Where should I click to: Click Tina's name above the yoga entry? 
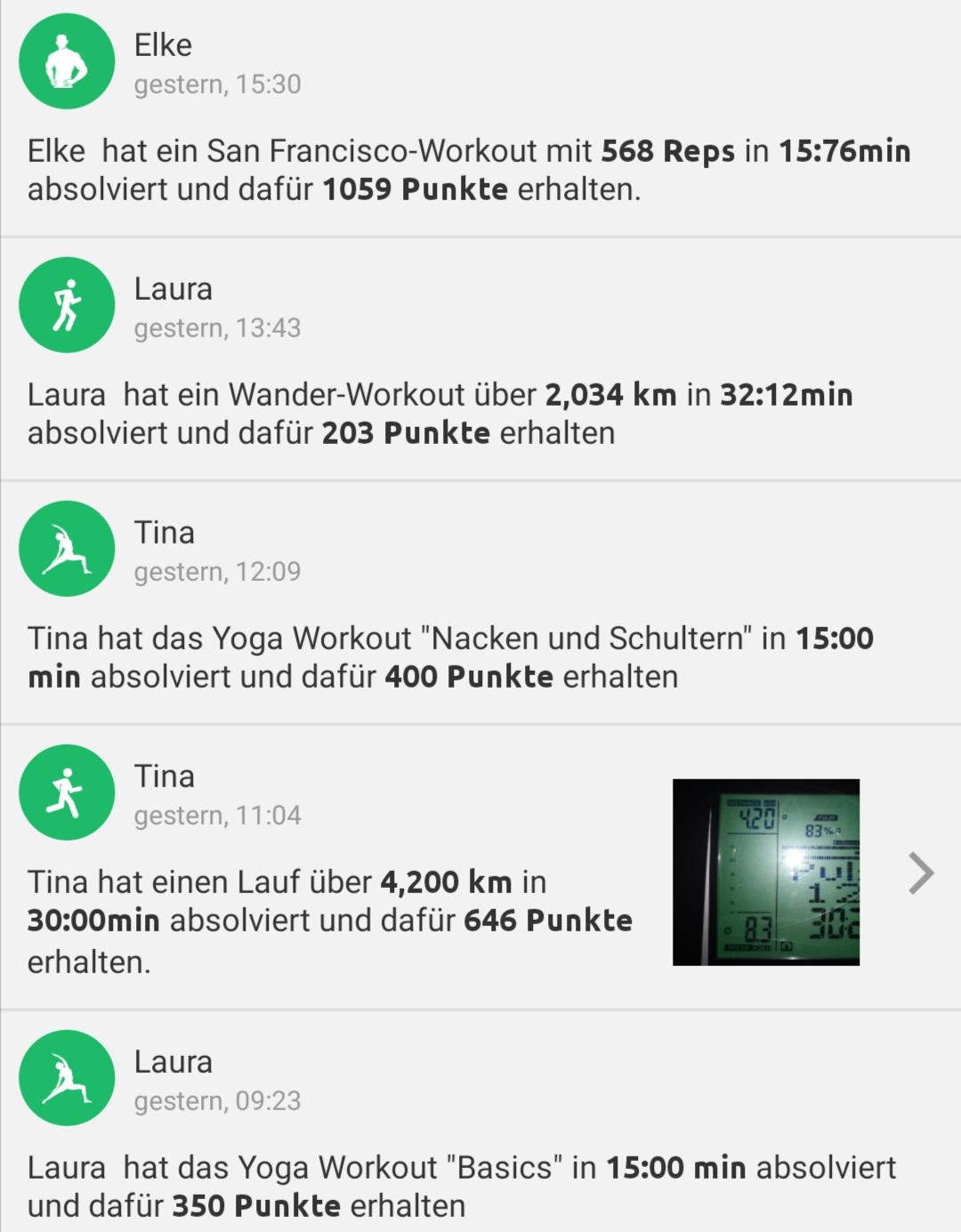pyautogui.click(x=165, y=532)
